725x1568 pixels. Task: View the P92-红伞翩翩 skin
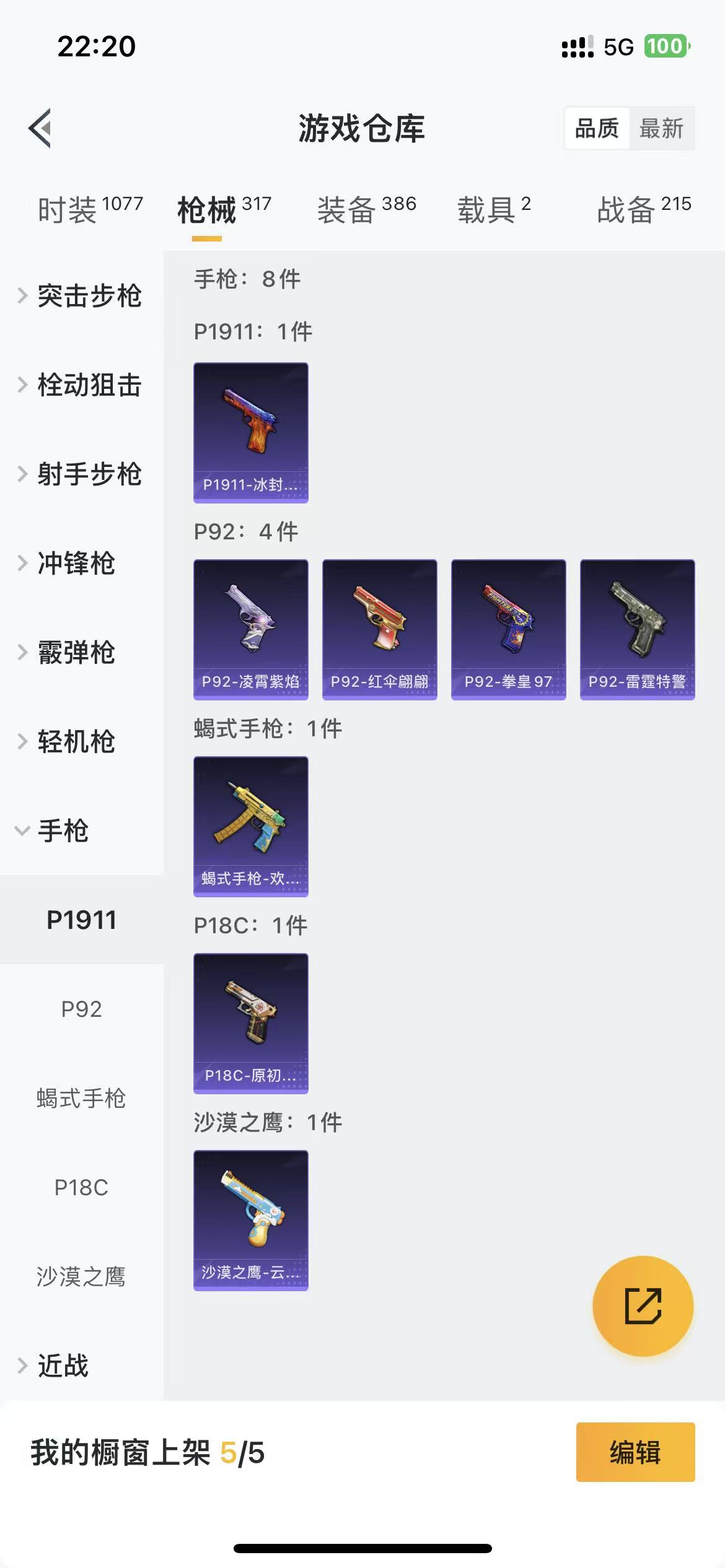[x=379, y=629]
